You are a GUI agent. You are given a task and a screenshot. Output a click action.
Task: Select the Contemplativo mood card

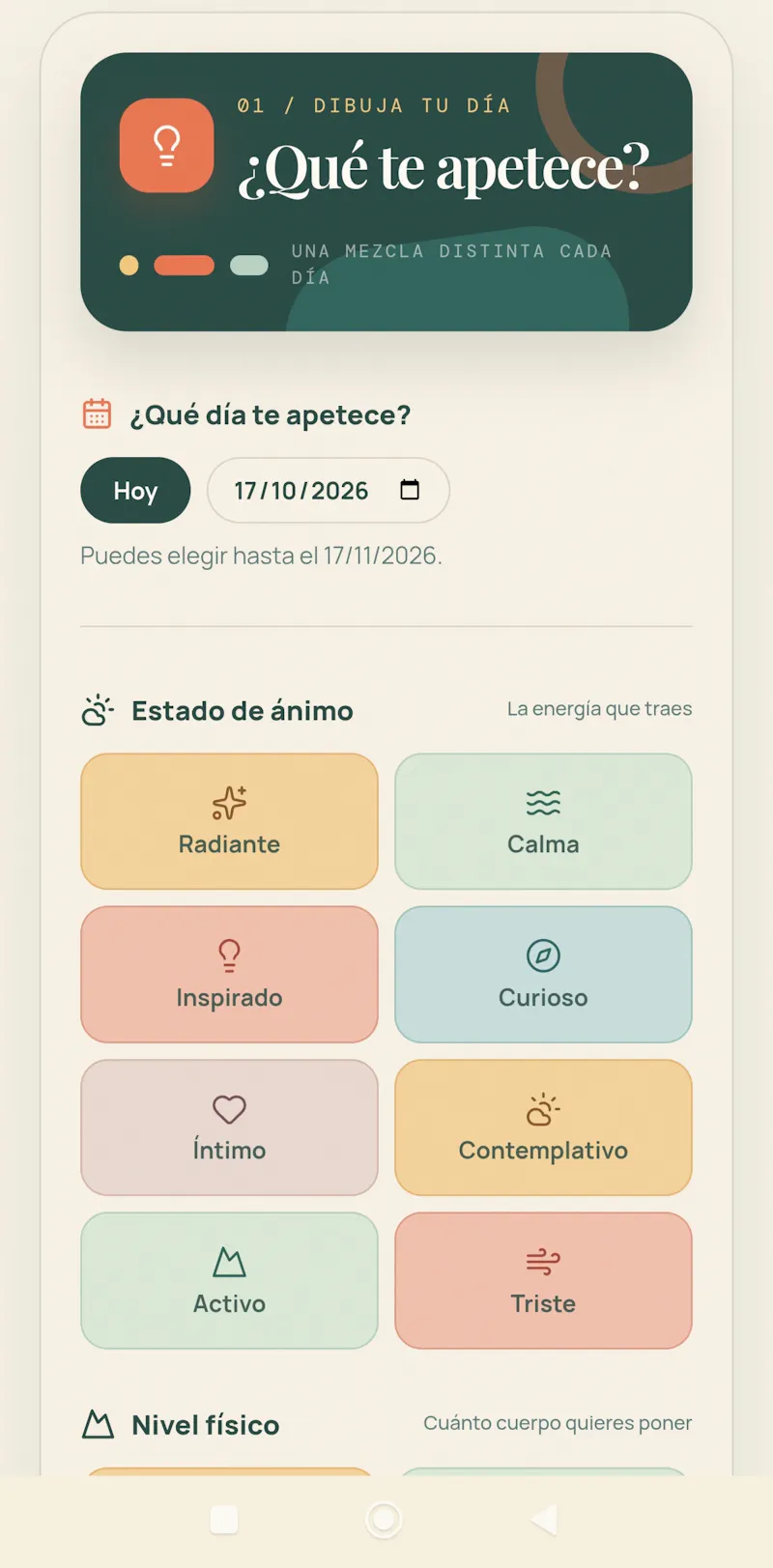[x=543, y=1127]
